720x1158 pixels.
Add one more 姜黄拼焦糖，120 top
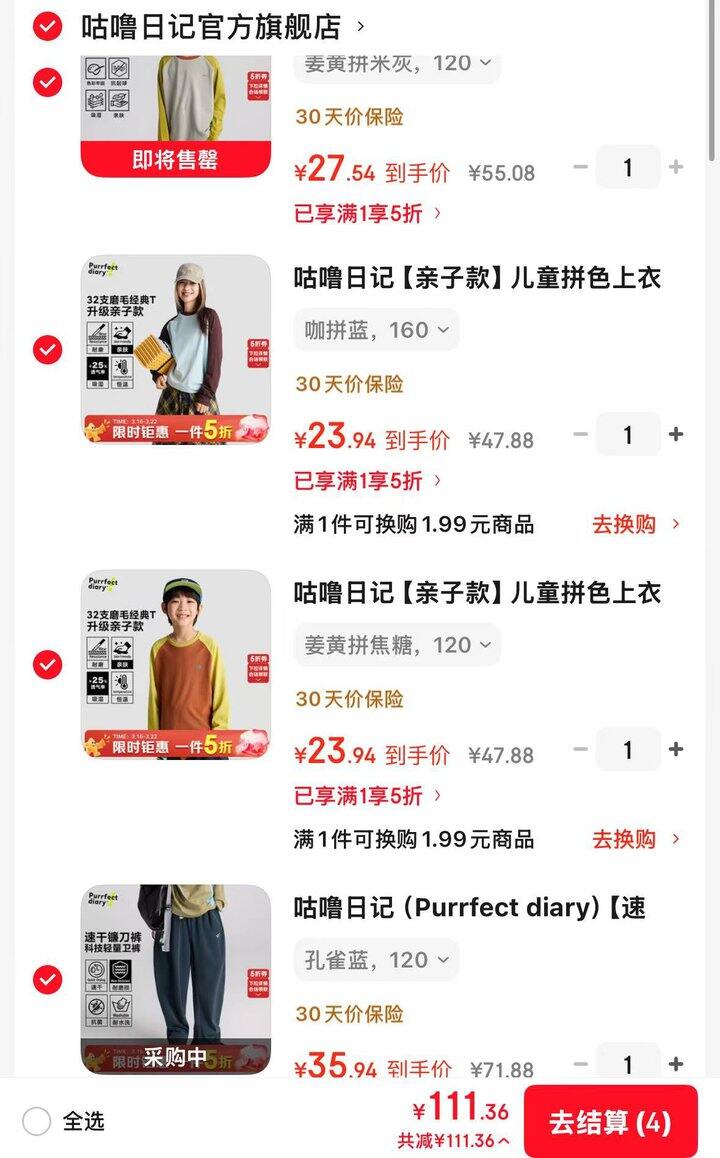click(x=676, y=750)
